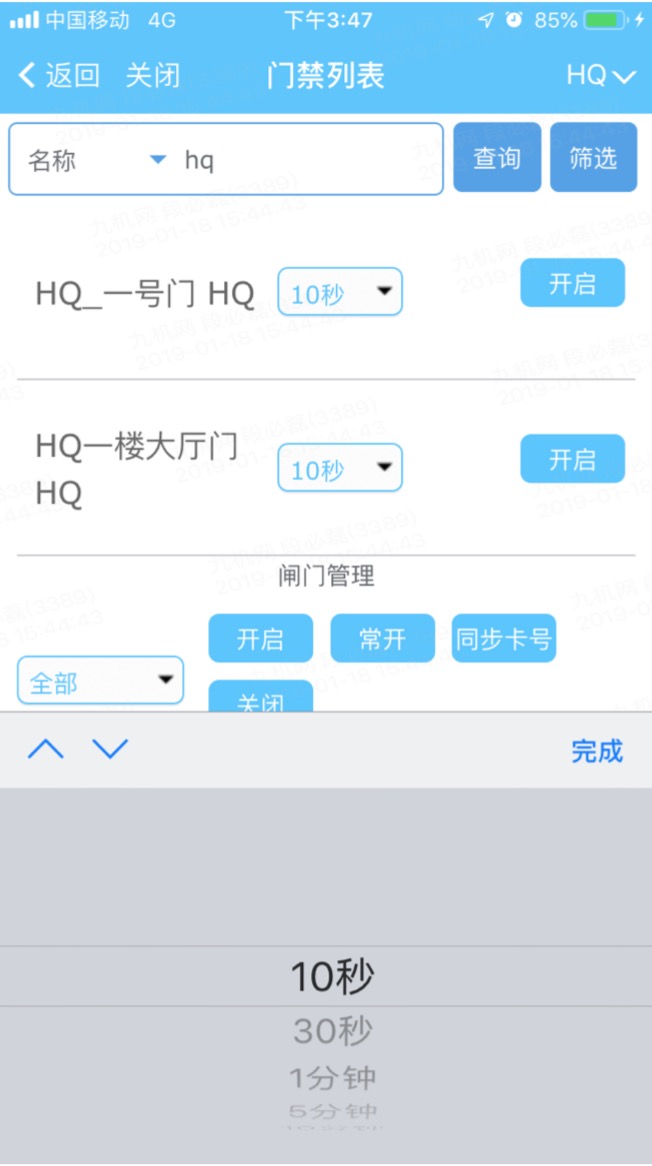Open the 筛选 filter button
Viewport: 652px width, 1166px height.
click(593, 158)
